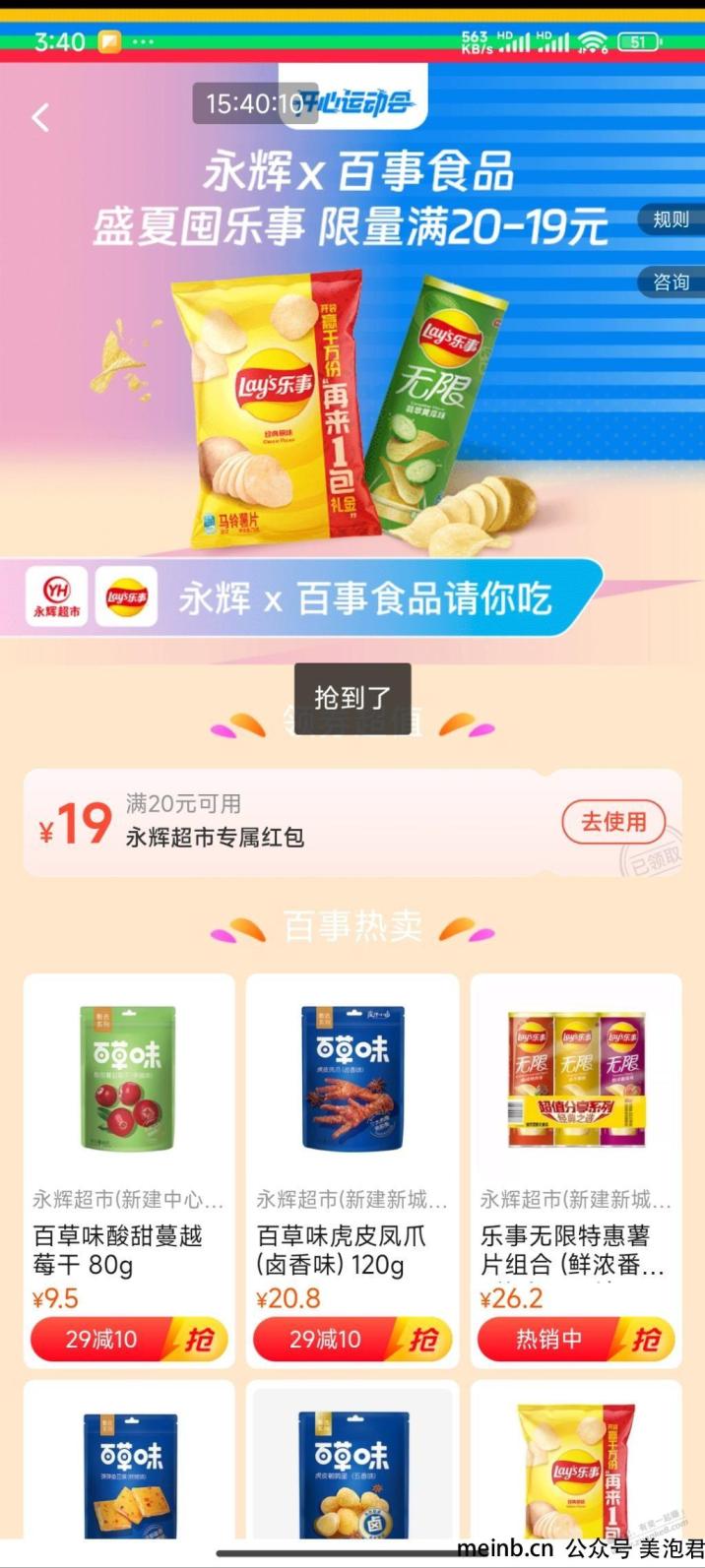Go back using the top-left arrow
The width and height of the screenshot is (705, 1568).
click(40, 118)
